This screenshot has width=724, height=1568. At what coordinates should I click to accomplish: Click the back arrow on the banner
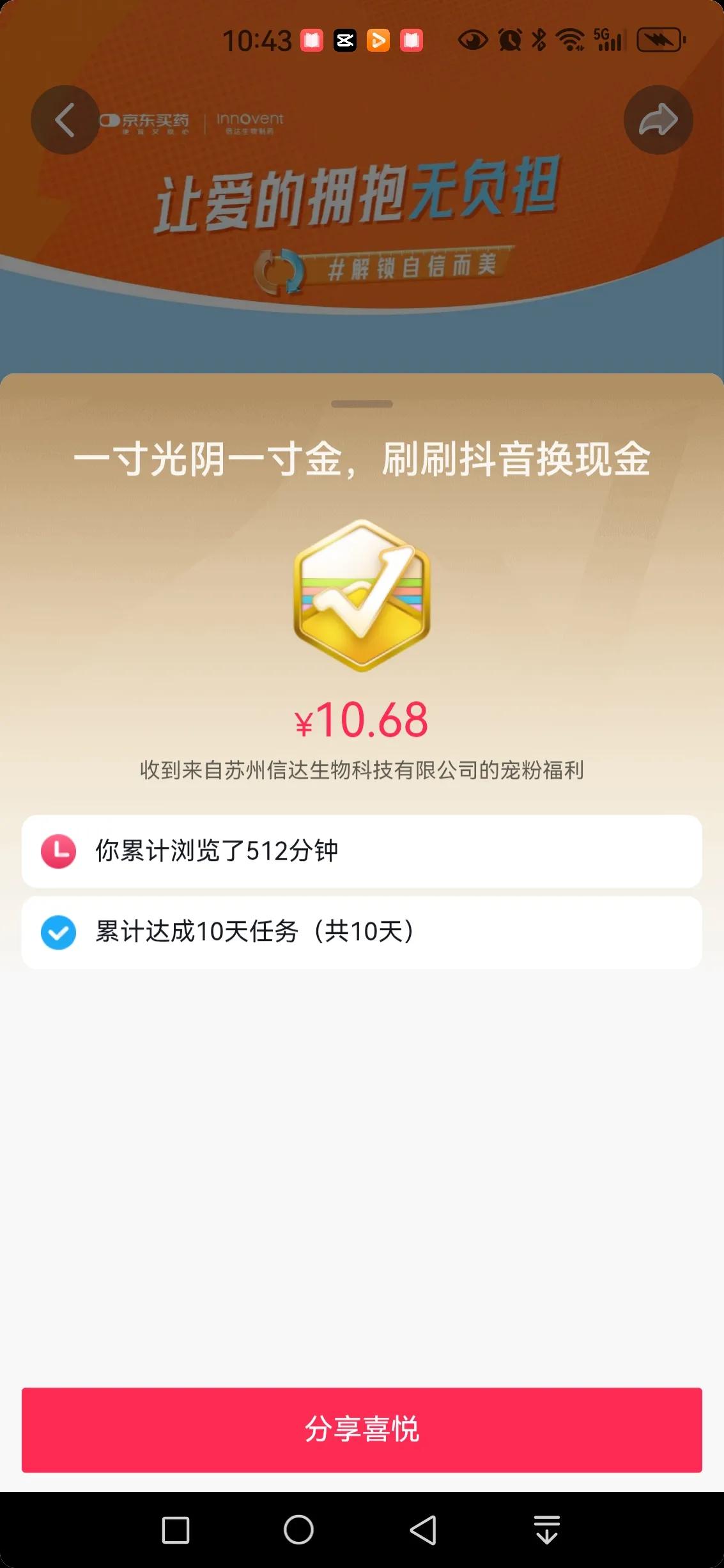(64, 120)
